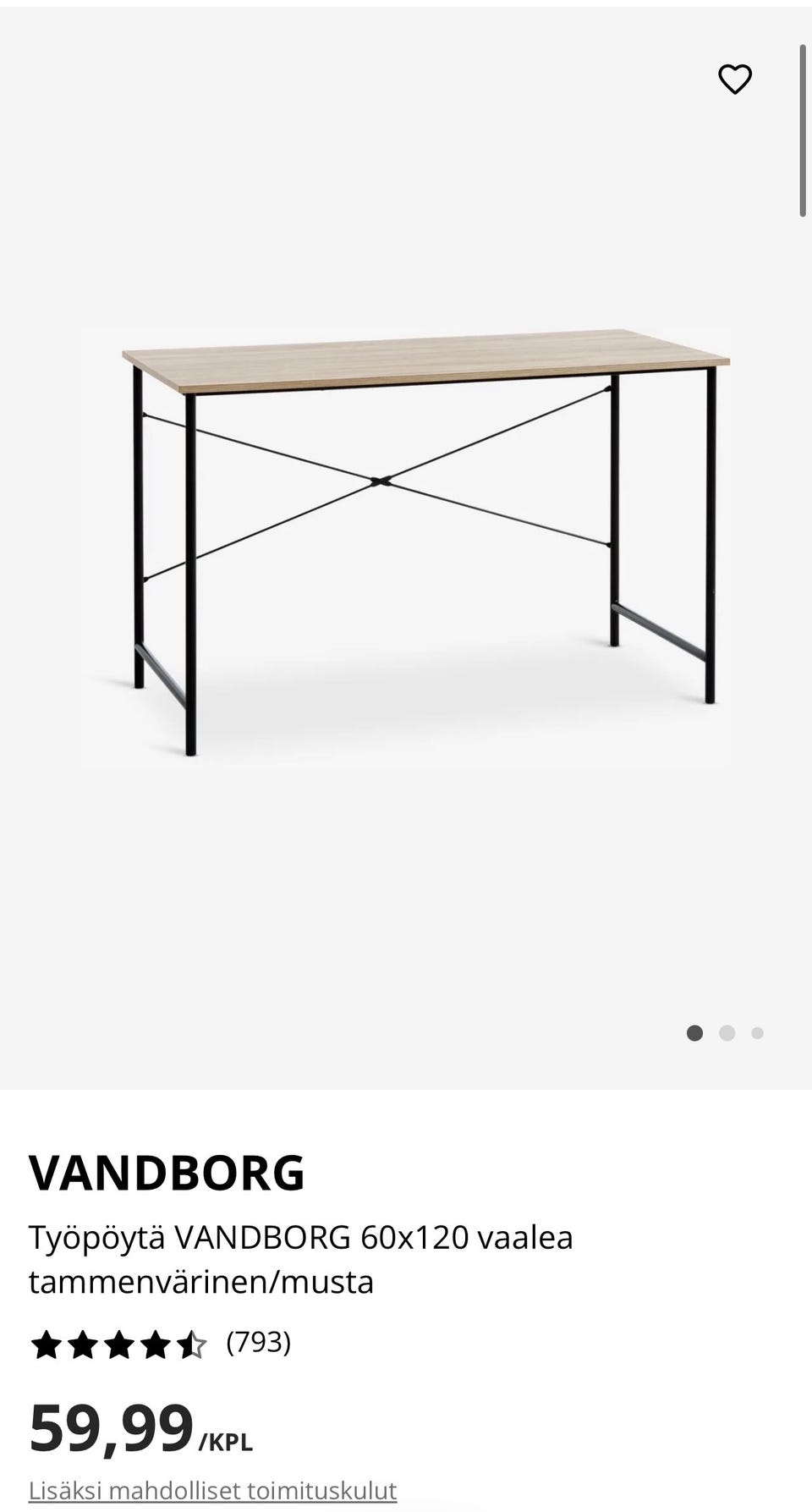This screenshot has width=812, height=1512.
Task: Add VANDBORG desk to favorites with heart
Action: pos(734,80)
